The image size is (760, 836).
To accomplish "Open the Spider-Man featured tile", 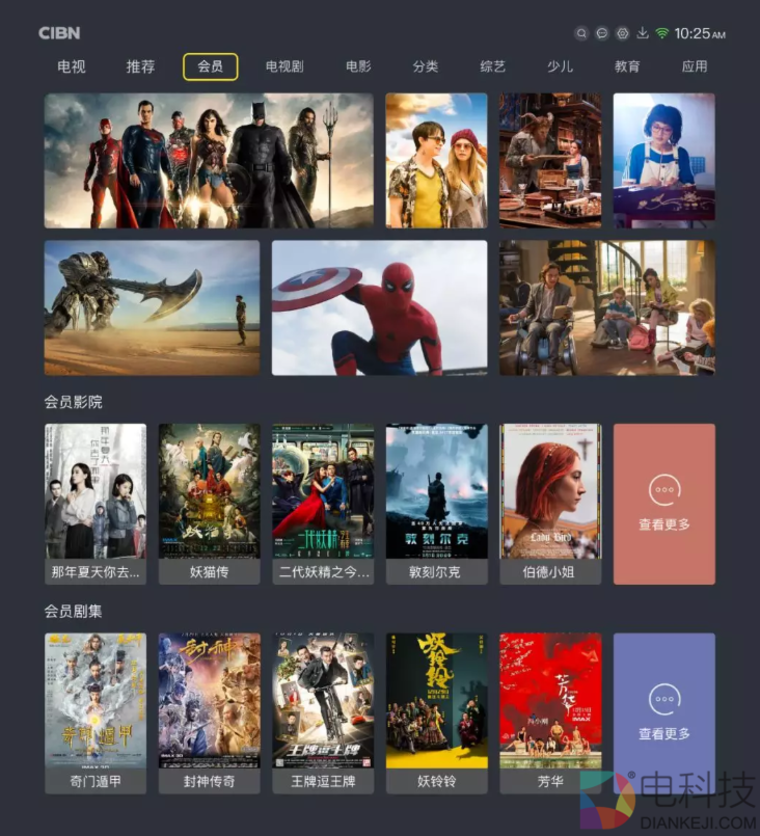I will pyautogui.click(x=379, y=307).
